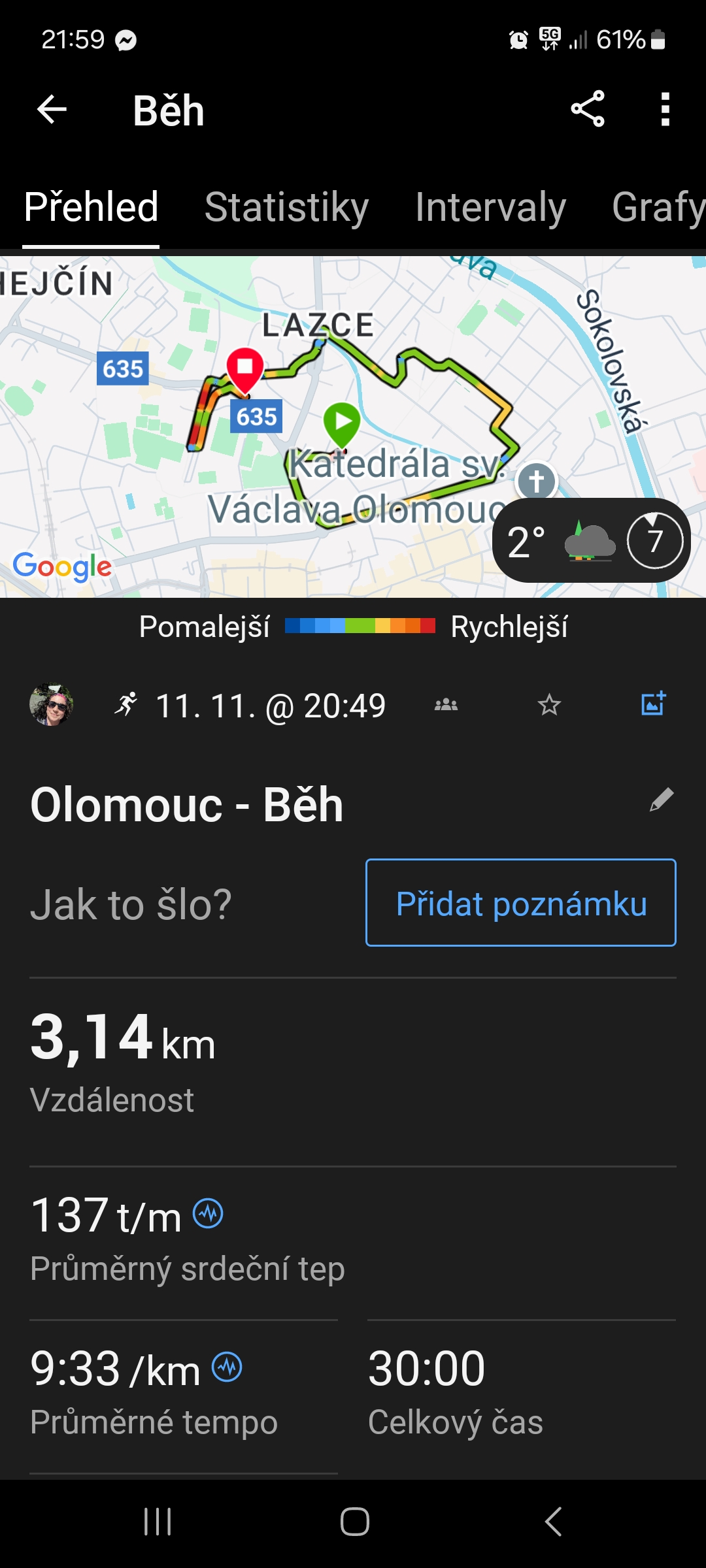Viewport: 706px width, 1568px height.
Task: Tap the Přidat poznámku button
Action: (521, 903)
